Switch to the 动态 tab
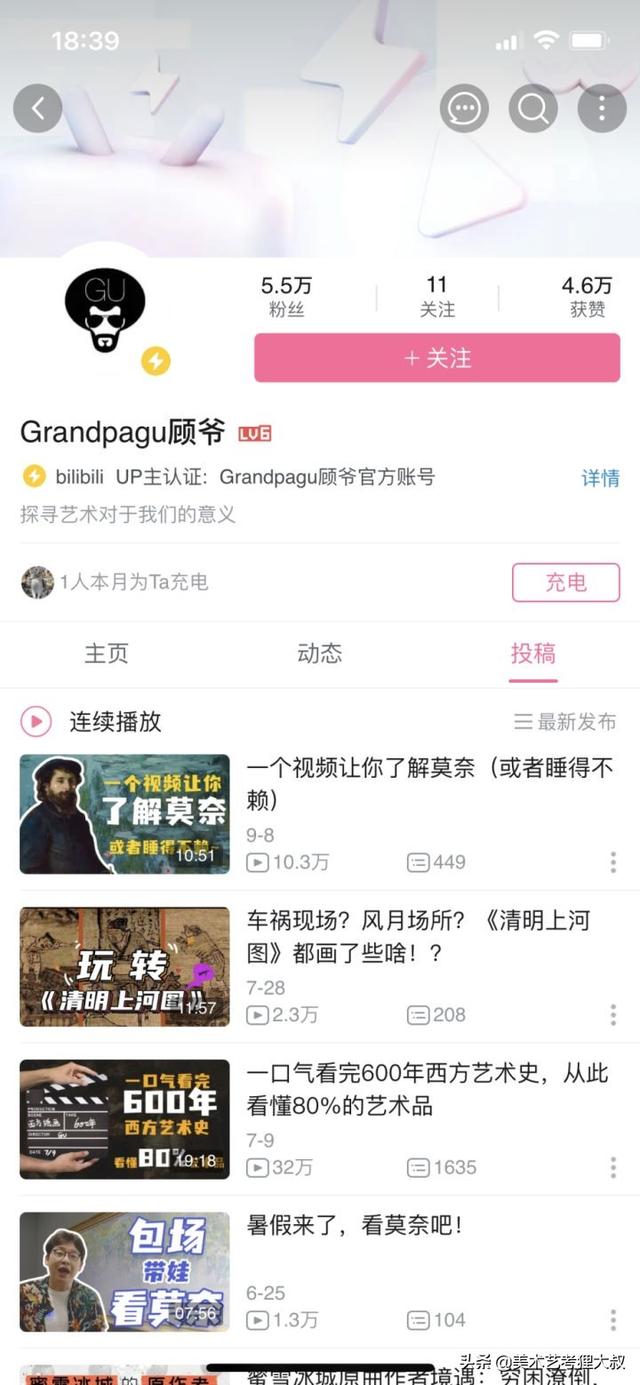The image size is (640, 1385). click(x=320, y=654)
